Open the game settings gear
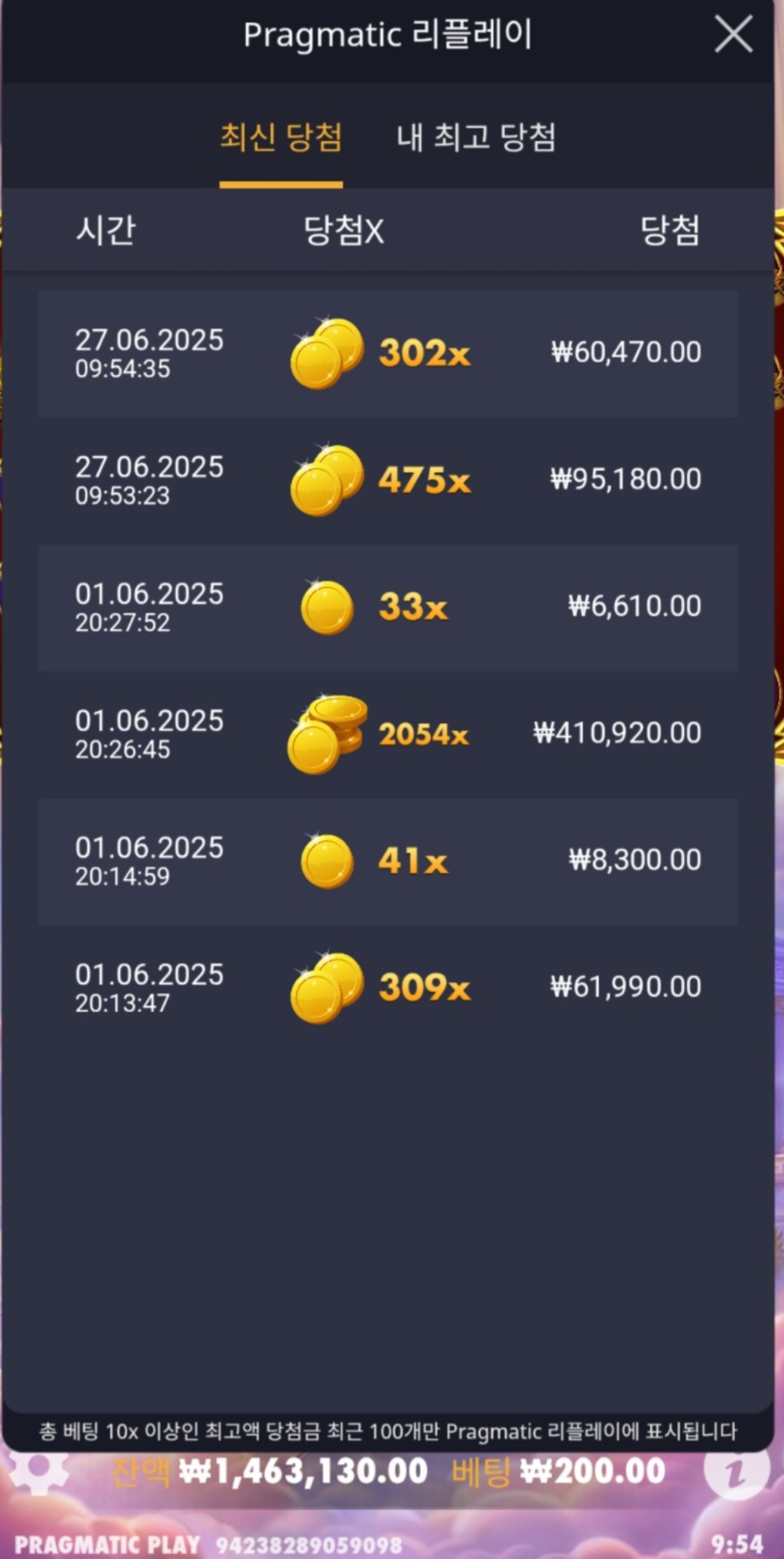Viewport: 784px width, 1559px height. pyautogui.click(x=37, y=1470)
